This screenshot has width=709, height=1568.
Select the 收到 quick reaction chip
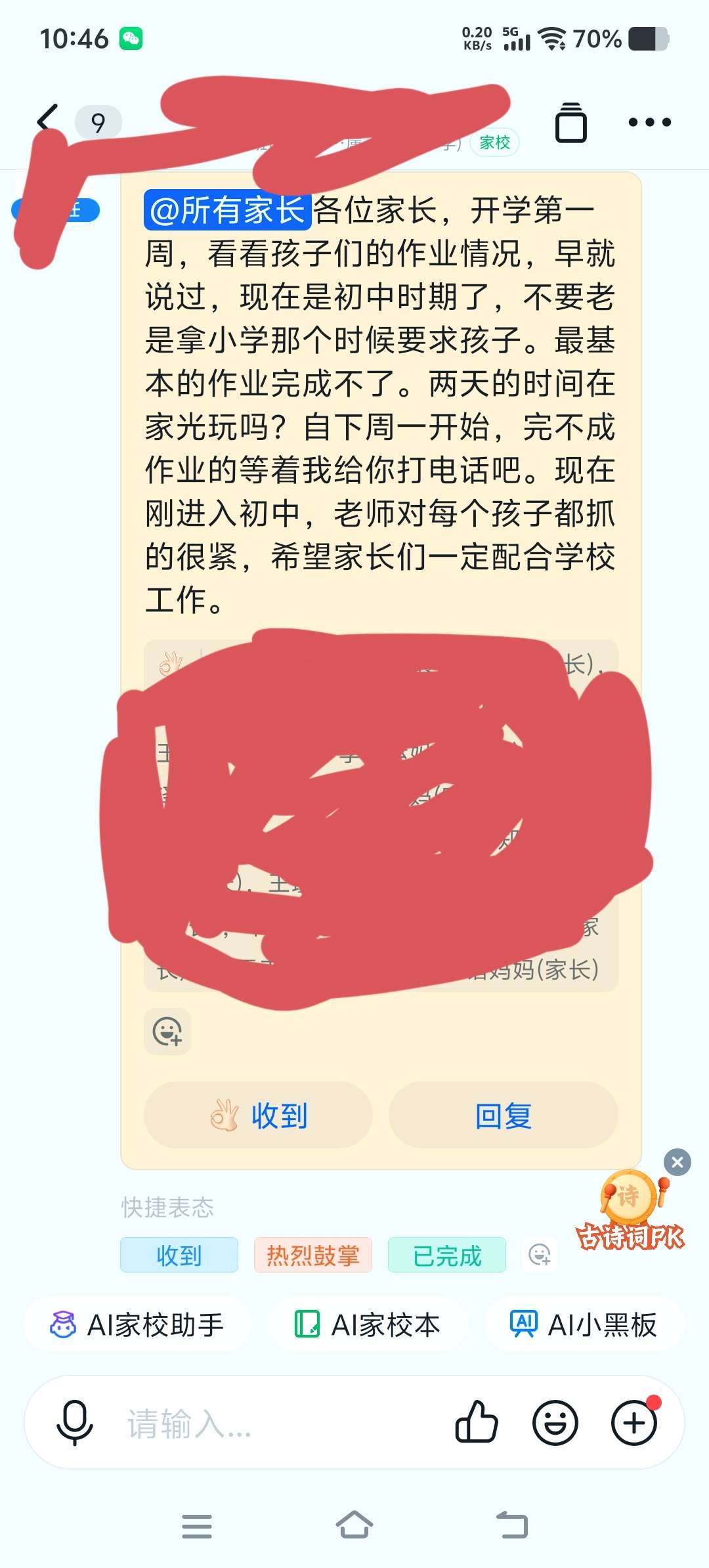(x=179, y=1255)
